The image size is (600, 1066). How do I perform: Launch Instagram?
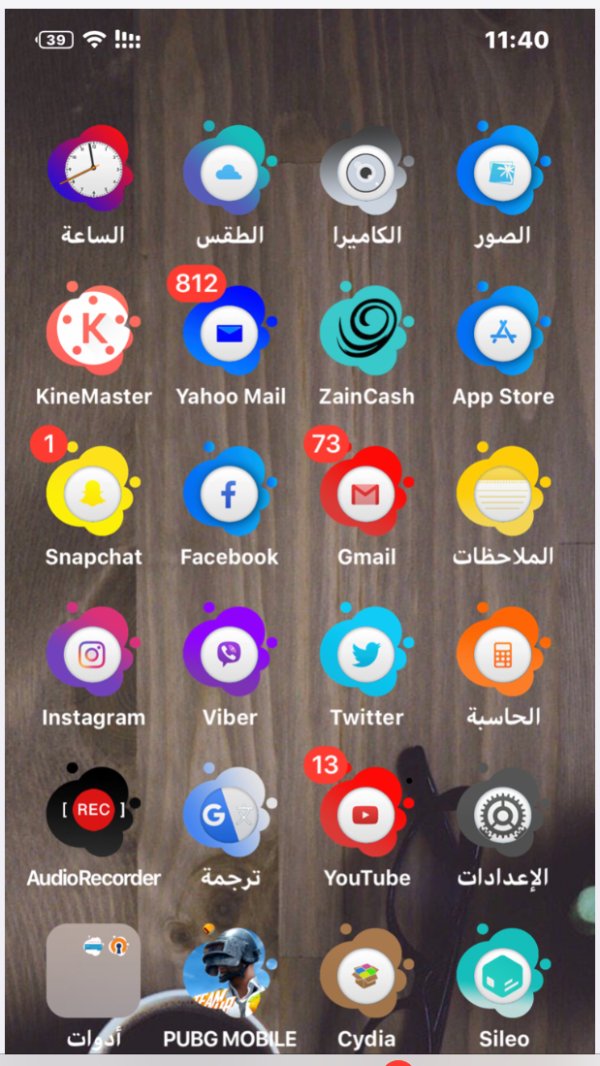(92, 653)
